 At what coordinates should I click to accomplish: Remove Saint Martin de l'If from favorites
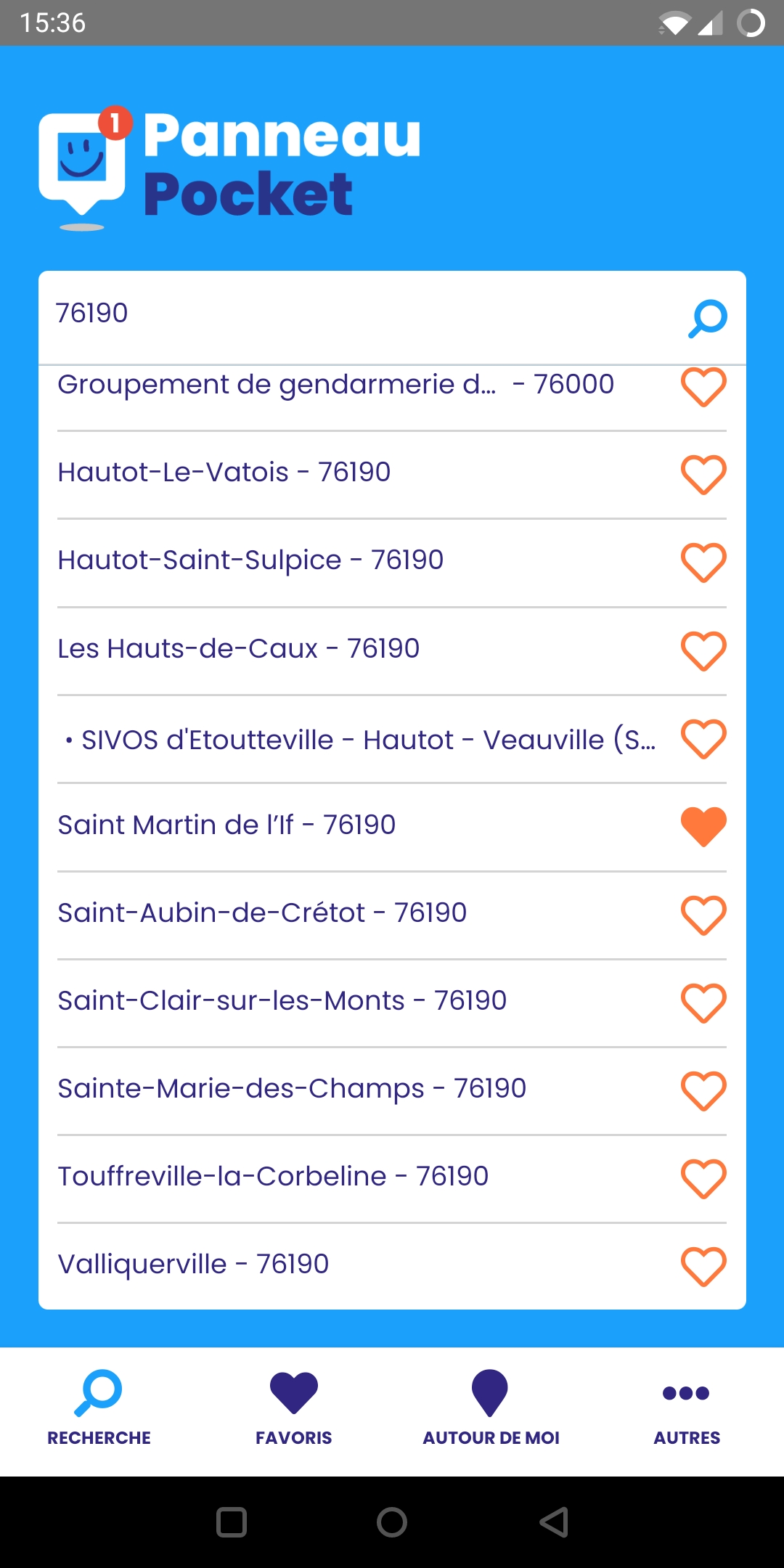703,826
